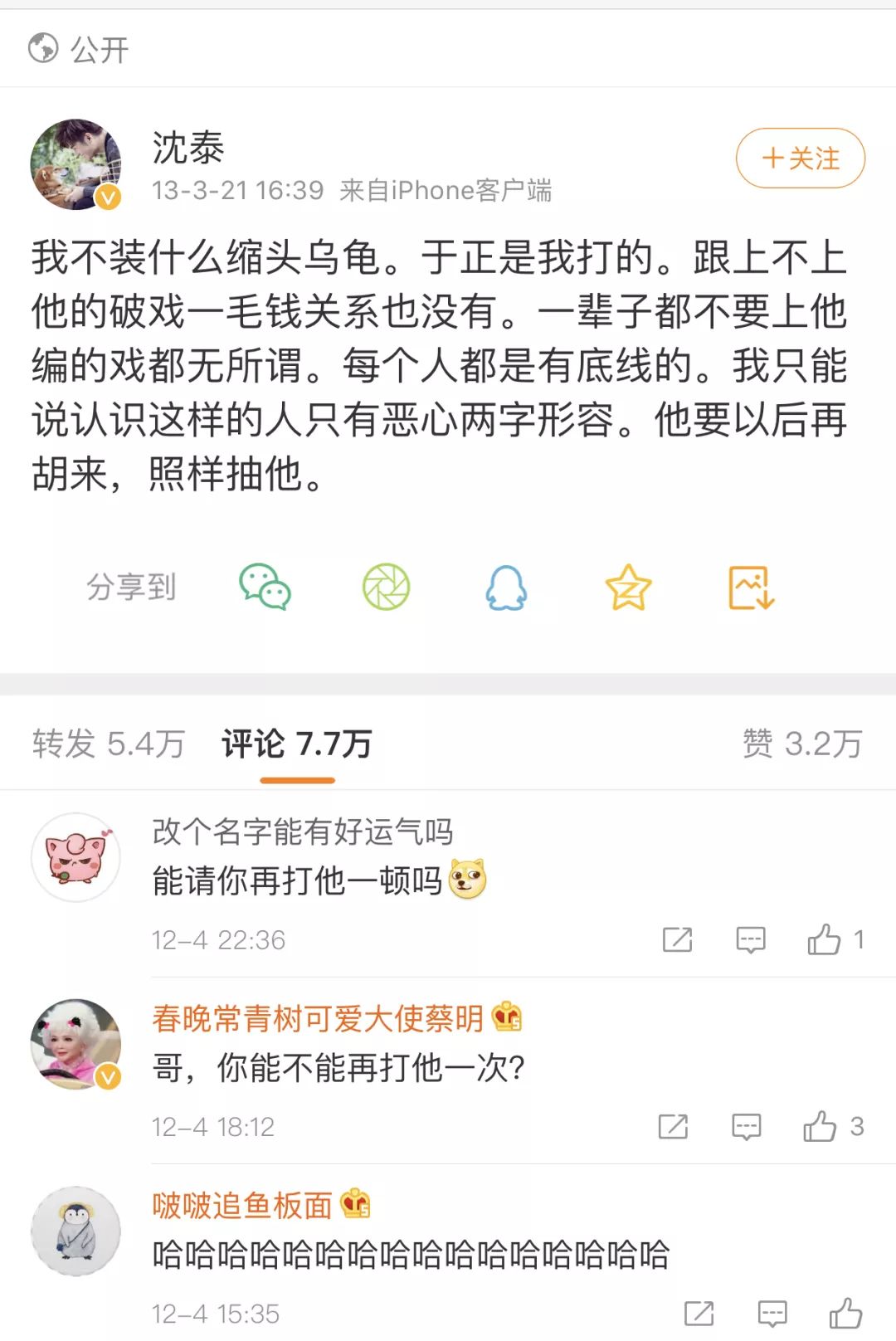Reply to 春晚常青树可爱大使蔡明's comment
The width and height of the screenshot is (896, 1341).
(x=746, y=1126)
